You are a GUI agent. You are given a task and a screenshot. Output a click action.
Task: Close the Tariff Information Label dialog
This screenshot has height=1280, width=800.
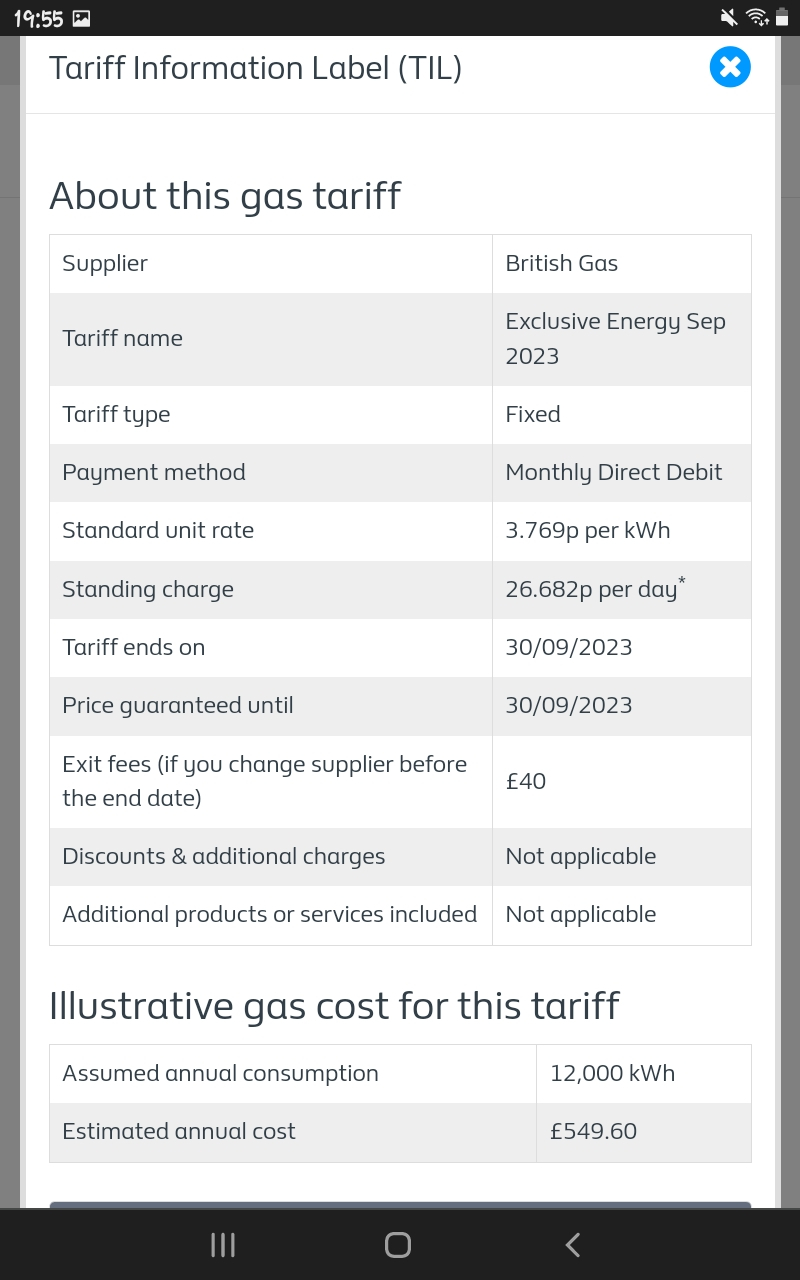[730, 67]
